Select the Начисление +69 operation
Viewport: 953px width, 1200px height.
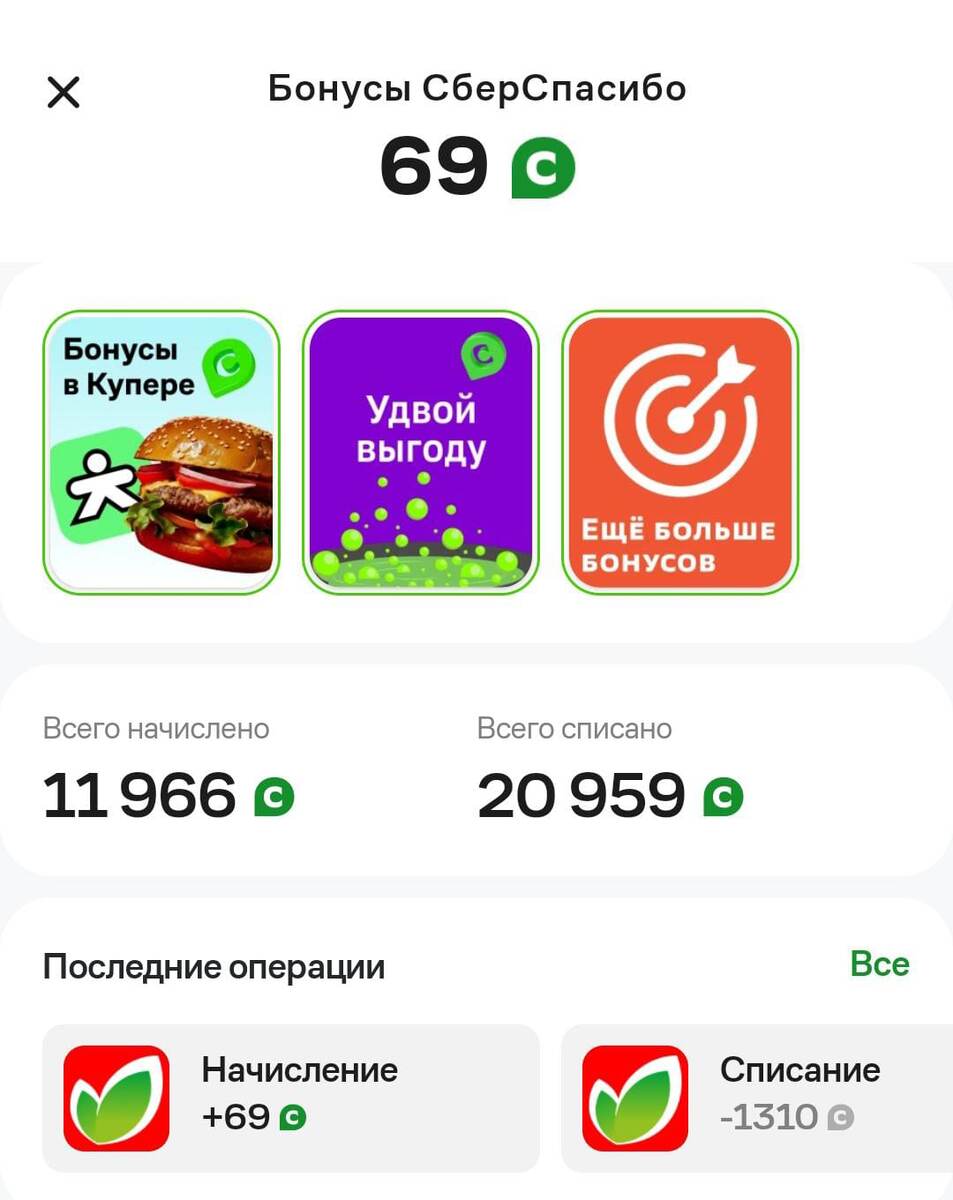tap(290, 1097)
